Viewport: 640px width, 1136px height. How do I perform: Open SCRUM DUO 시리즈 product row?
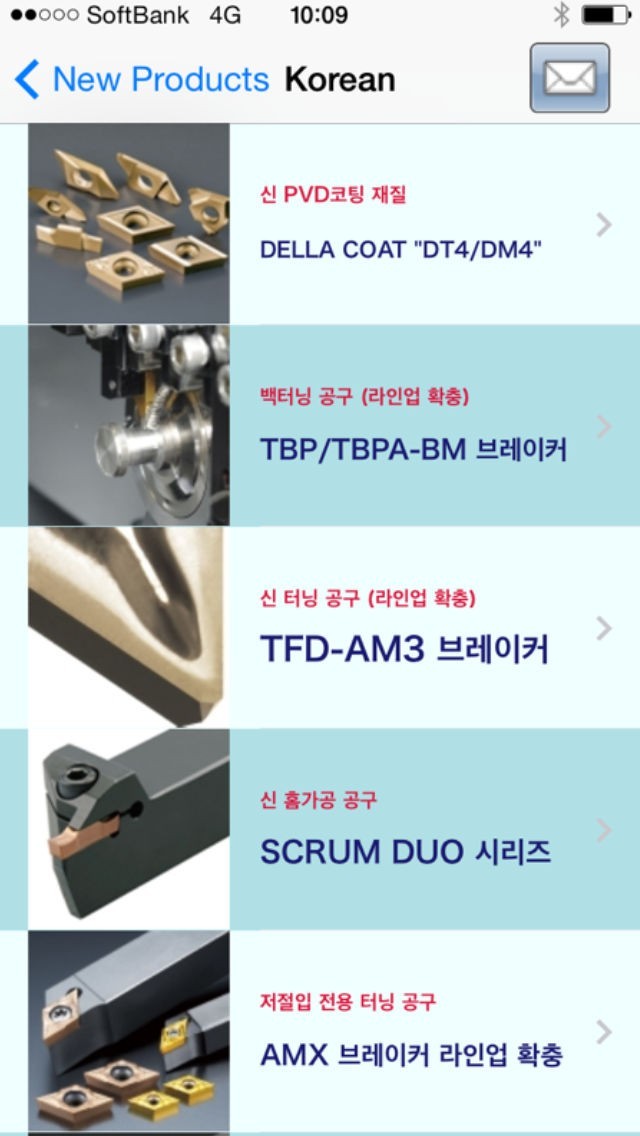(x=405, y=831)
